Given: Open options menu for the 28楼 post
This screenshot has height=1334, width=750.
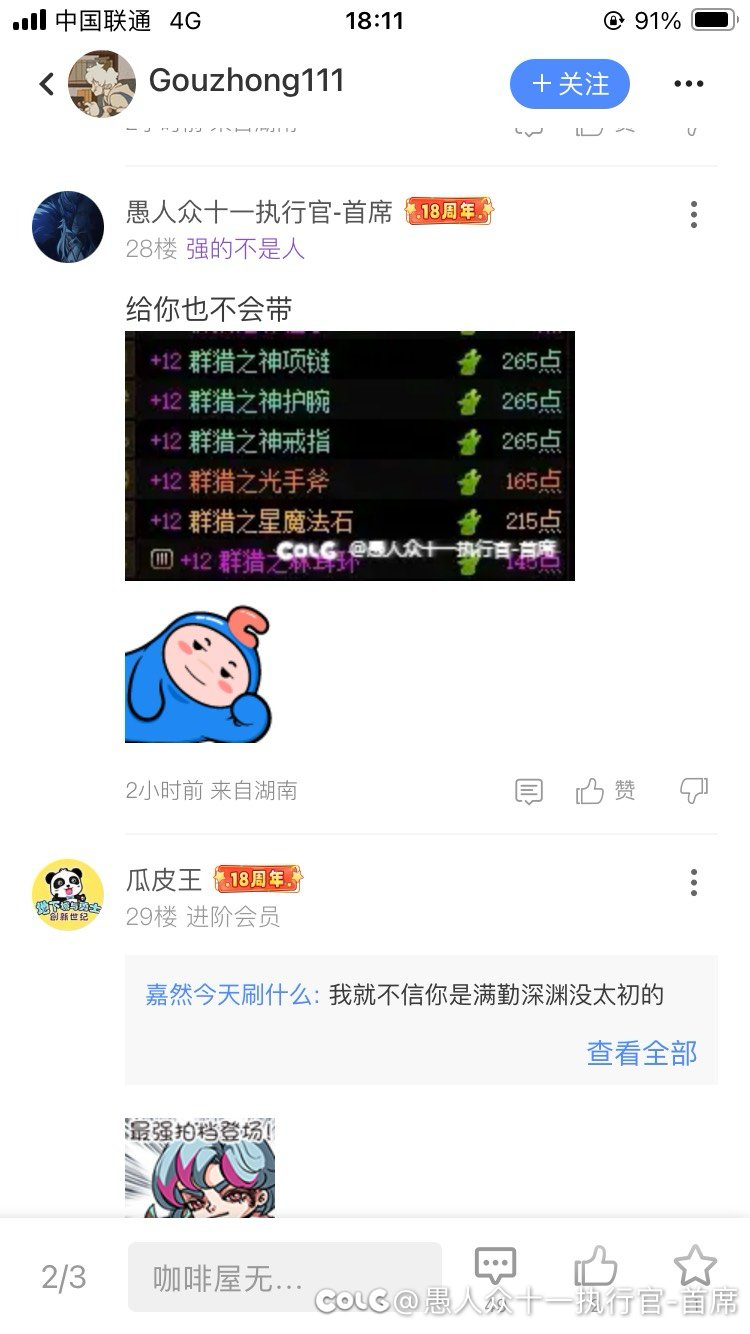Looking at the screenshot, I should [x=693, y=214].
